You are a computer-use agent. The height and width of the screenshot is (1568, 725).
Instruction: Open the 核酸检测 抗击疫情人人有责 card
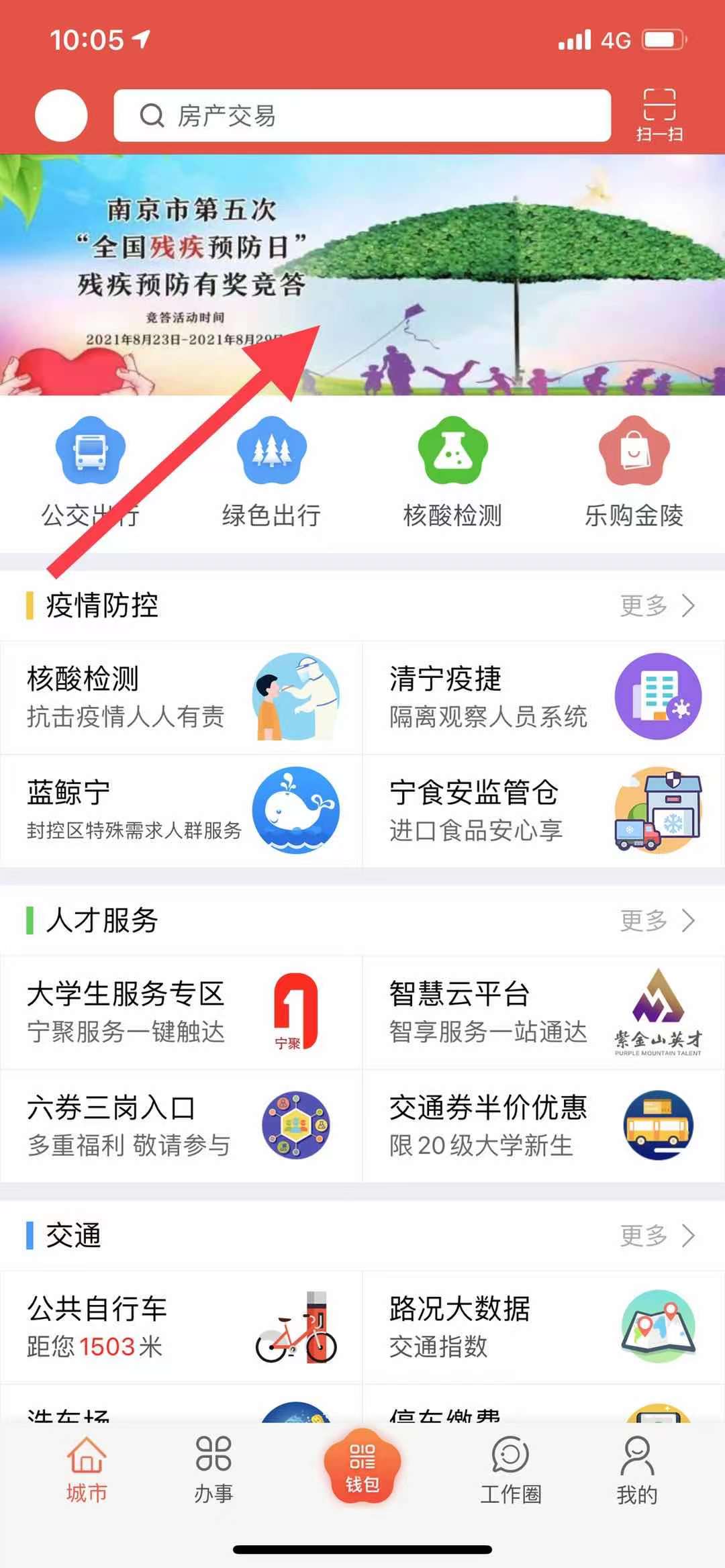[181, 697]
